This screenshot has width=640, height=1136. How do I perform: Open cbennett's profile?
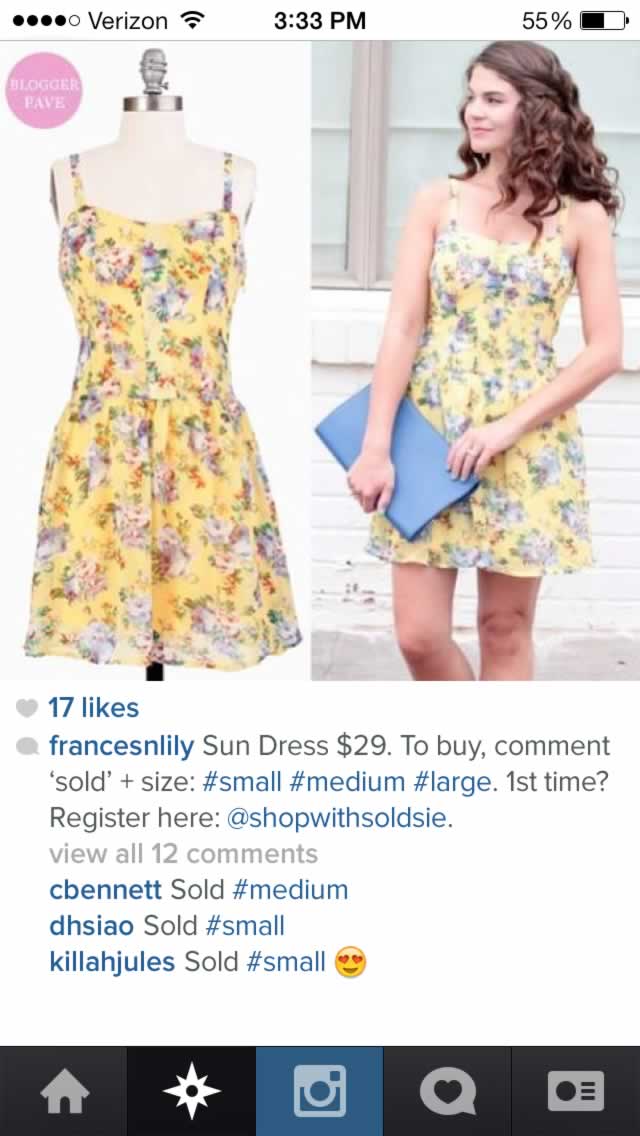click(x=105, y=890)
